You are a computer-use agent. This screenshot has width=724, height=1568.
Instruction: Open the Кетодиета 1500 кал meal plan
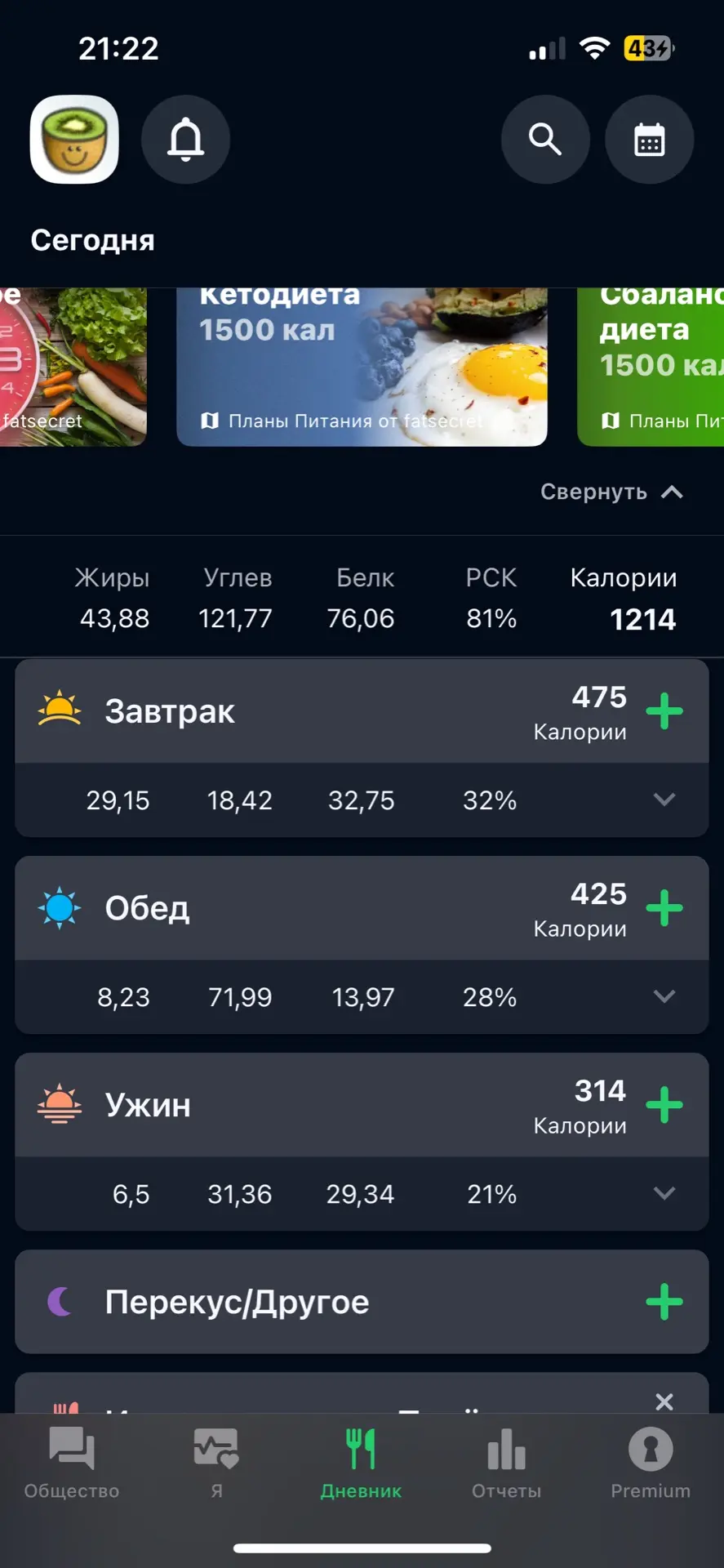(x=362, y=366)
